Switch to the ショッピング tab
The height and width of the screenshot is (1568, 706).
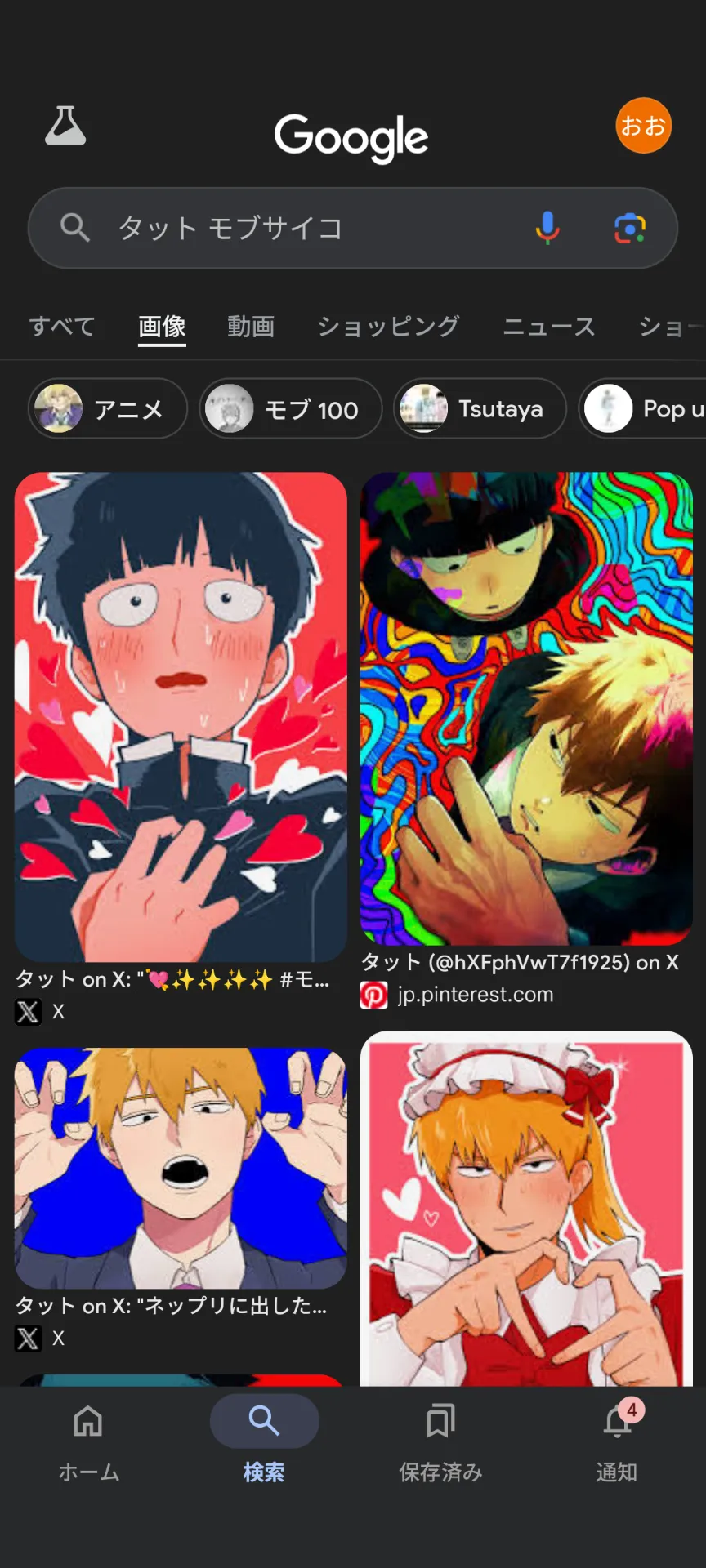pos(388,327)
